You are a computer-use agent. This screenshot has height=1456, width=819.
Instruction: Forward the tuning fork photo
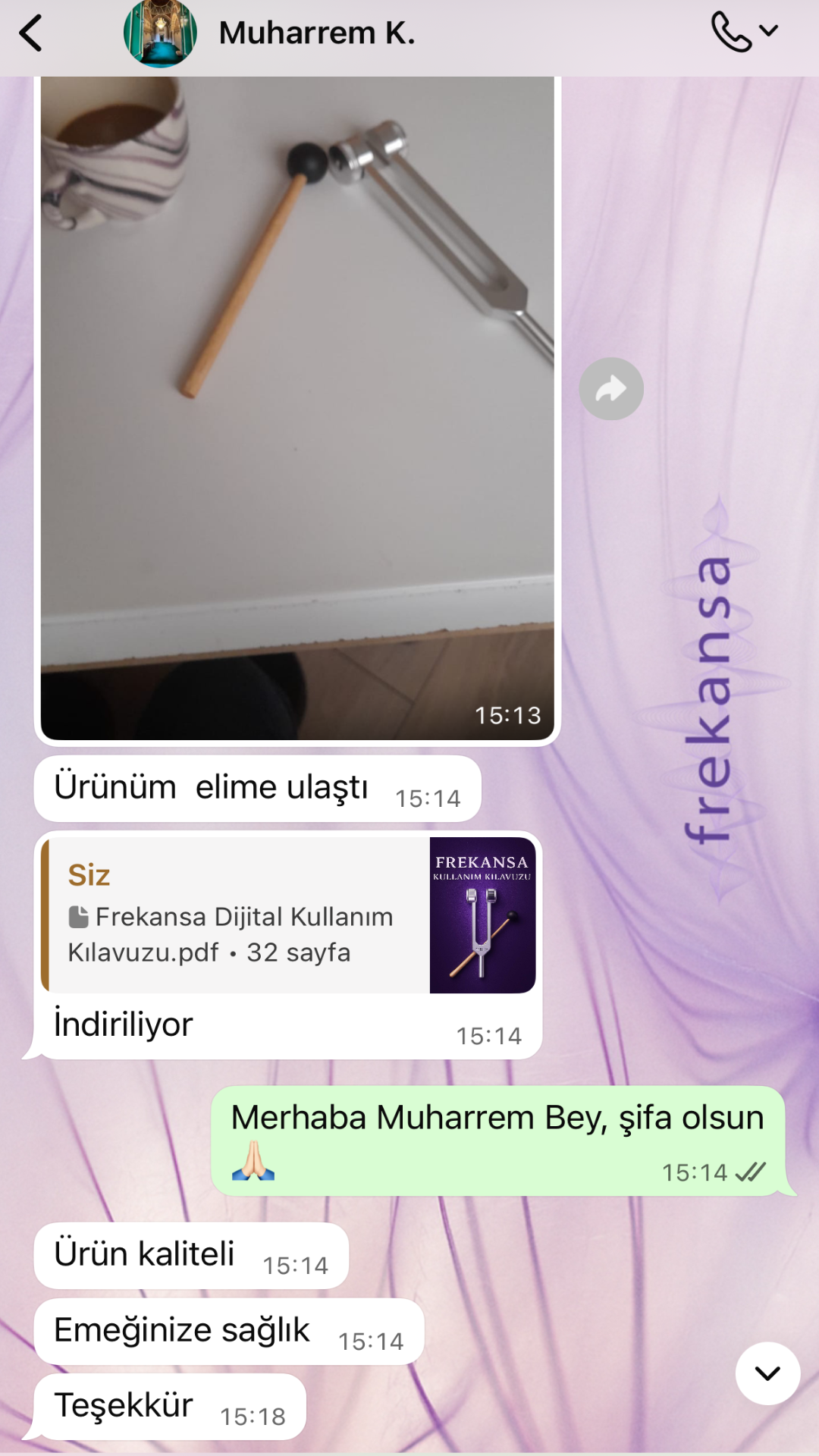611,389
